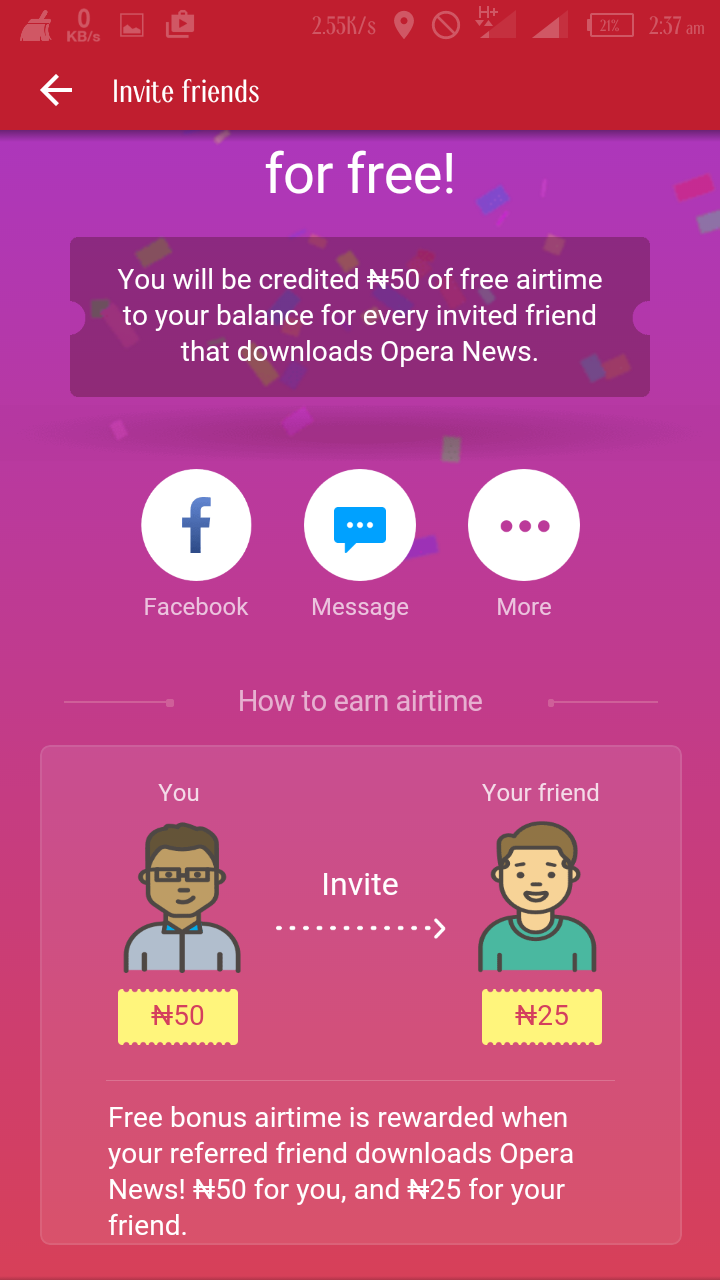Go back using the top arrow
720x1280 pixels.
tap(56, 91)
